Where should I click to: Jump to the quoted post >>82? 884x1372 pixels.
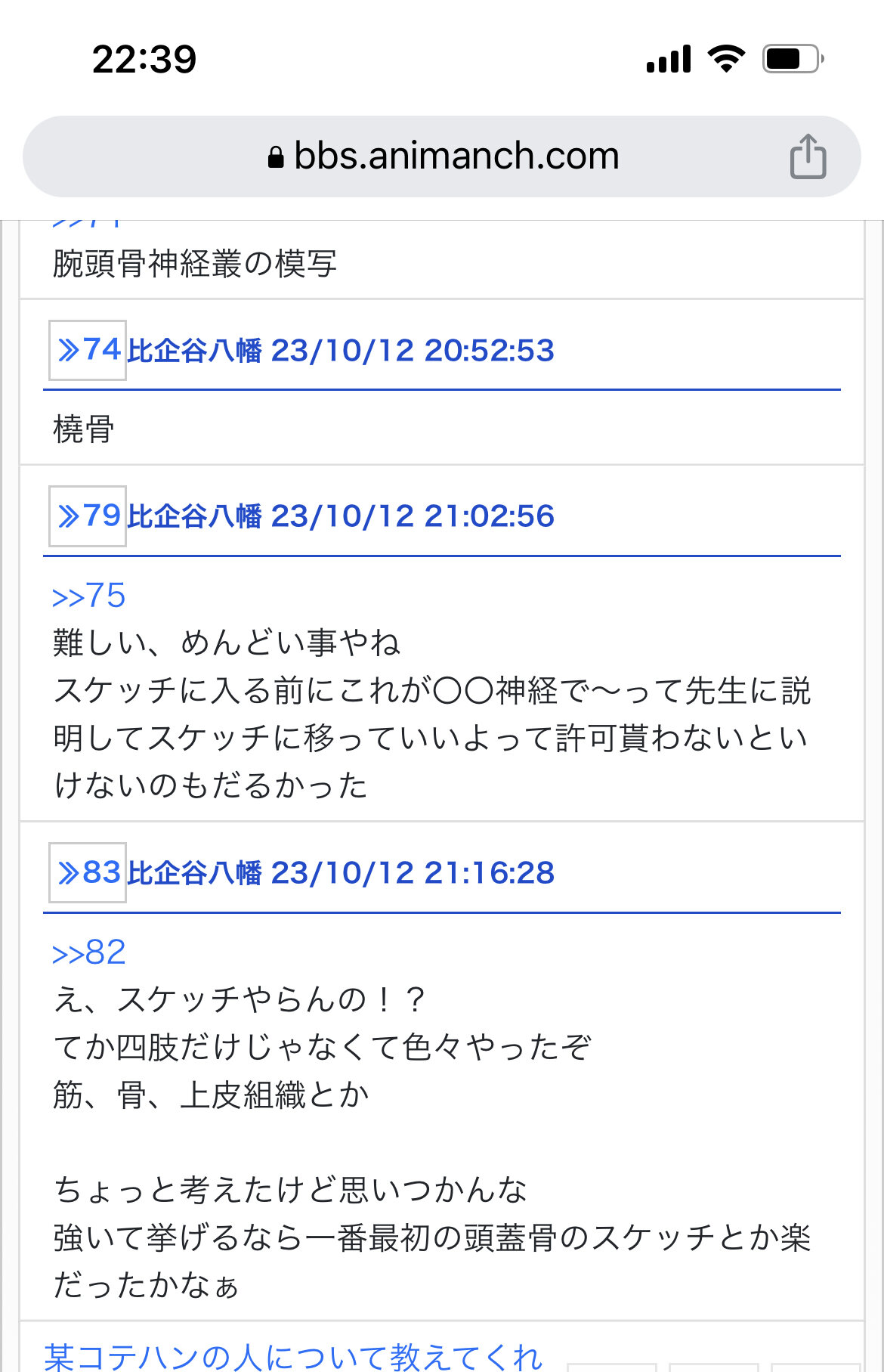click(88, 952)
